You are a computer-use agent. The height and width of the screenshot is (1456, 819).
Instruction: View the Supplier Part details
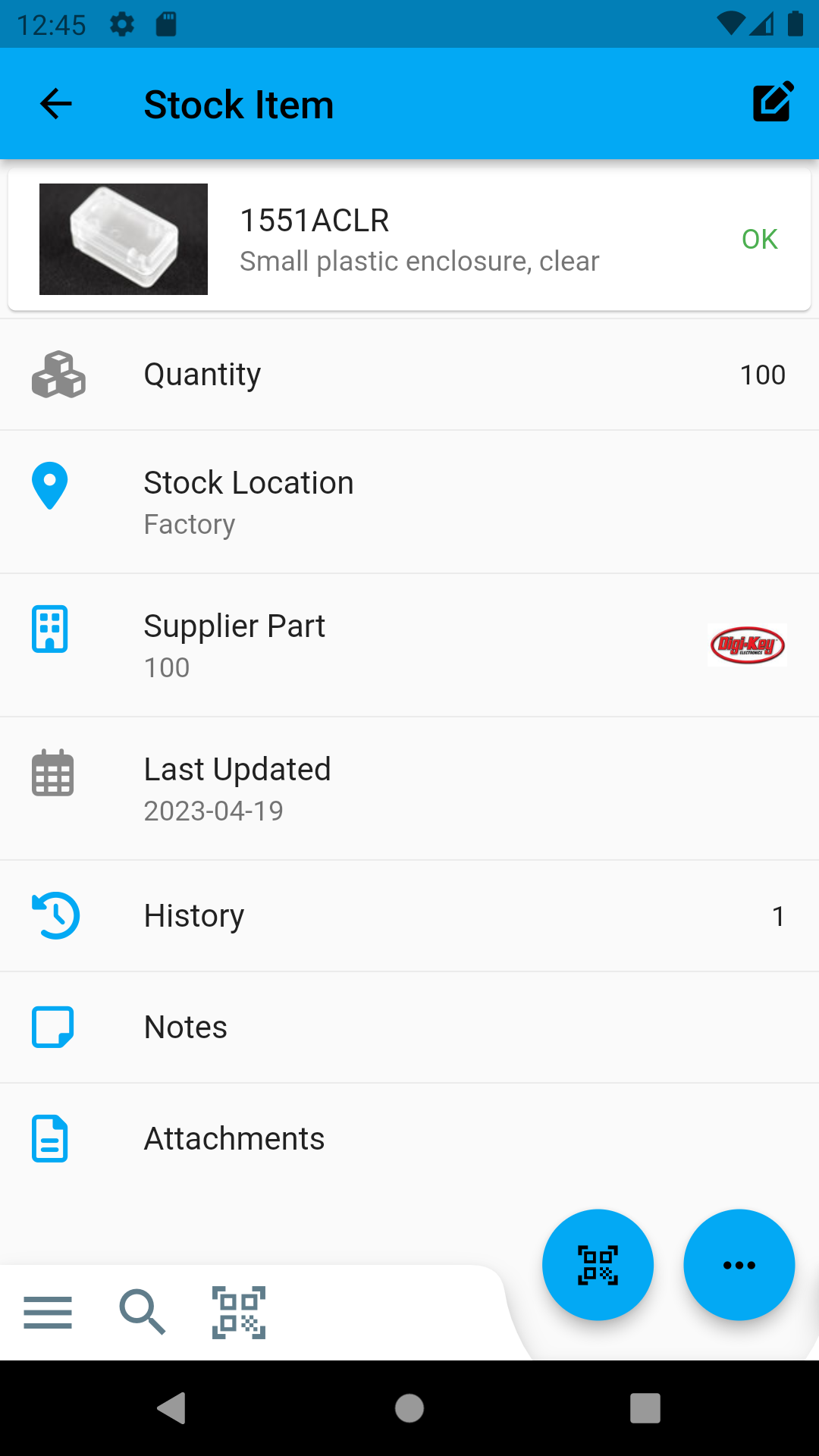[x=409, y=645]
